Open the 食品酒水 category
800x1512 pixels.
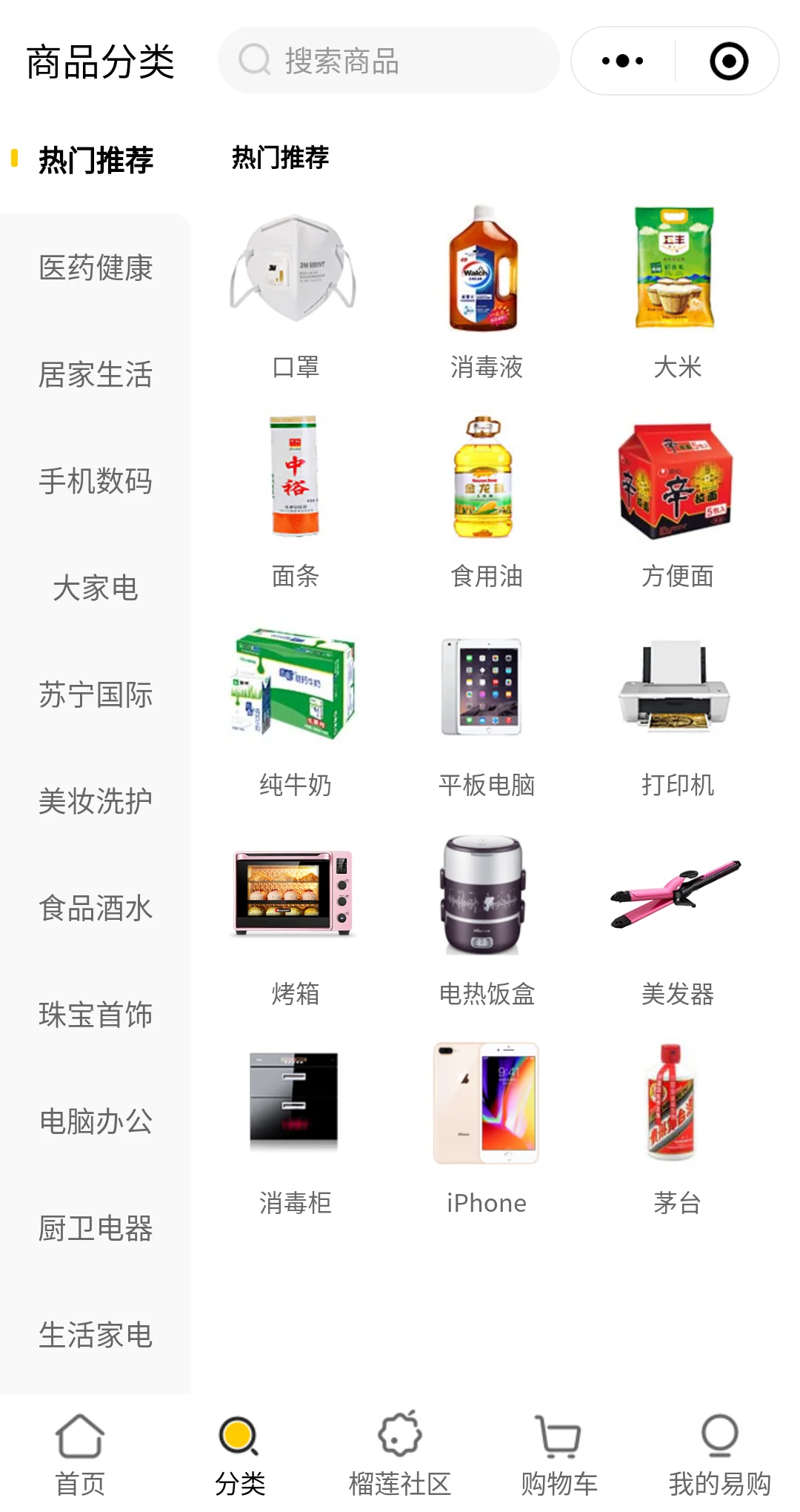pyautogui.click(x=96, y=908)
